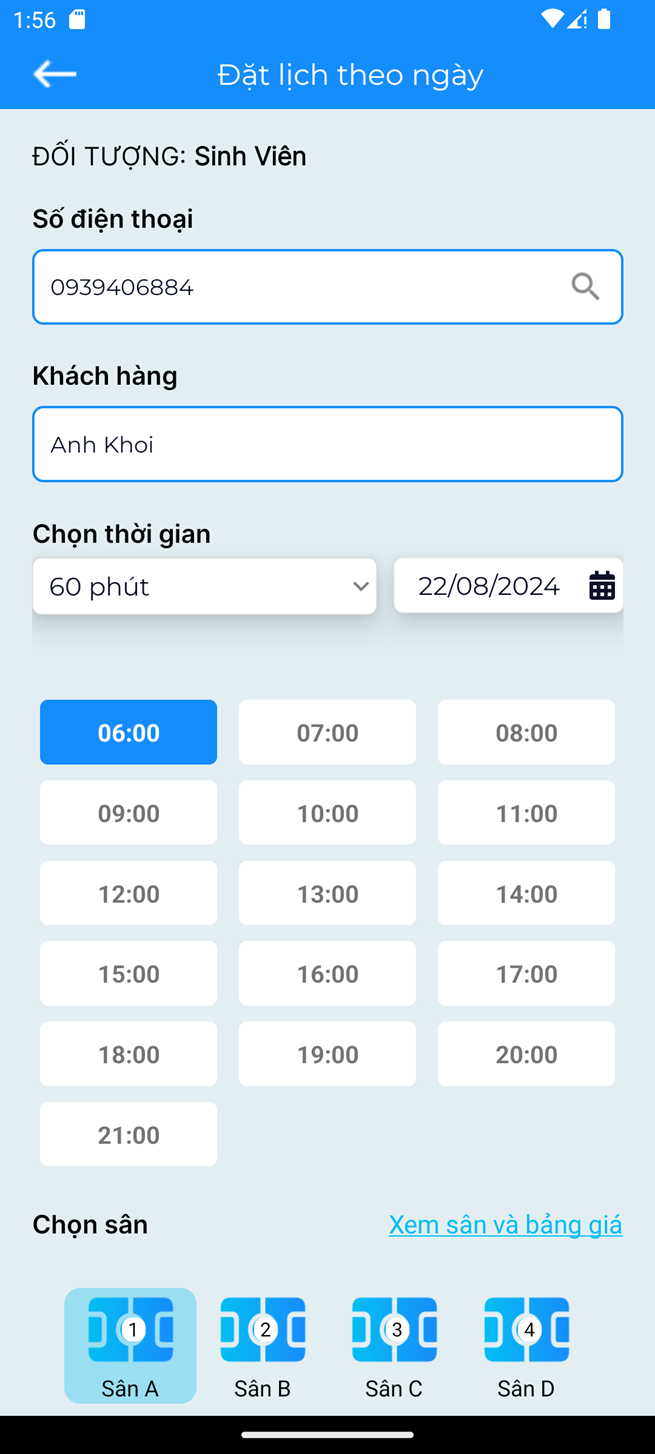The width and height of the screenshot is (655, 1454).
Task: Select the 08:00 time slot
Action: (526, 732)
